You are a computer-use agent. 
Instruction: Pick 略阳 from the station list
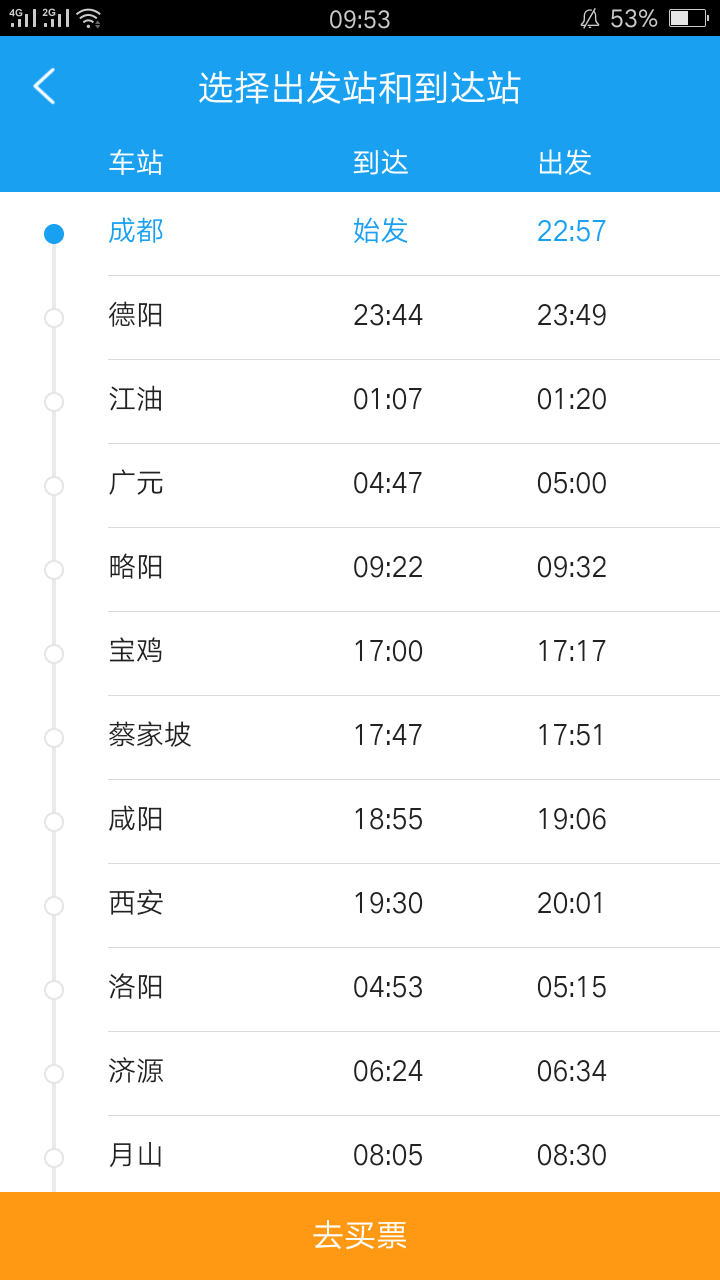(x=360, y=570)
